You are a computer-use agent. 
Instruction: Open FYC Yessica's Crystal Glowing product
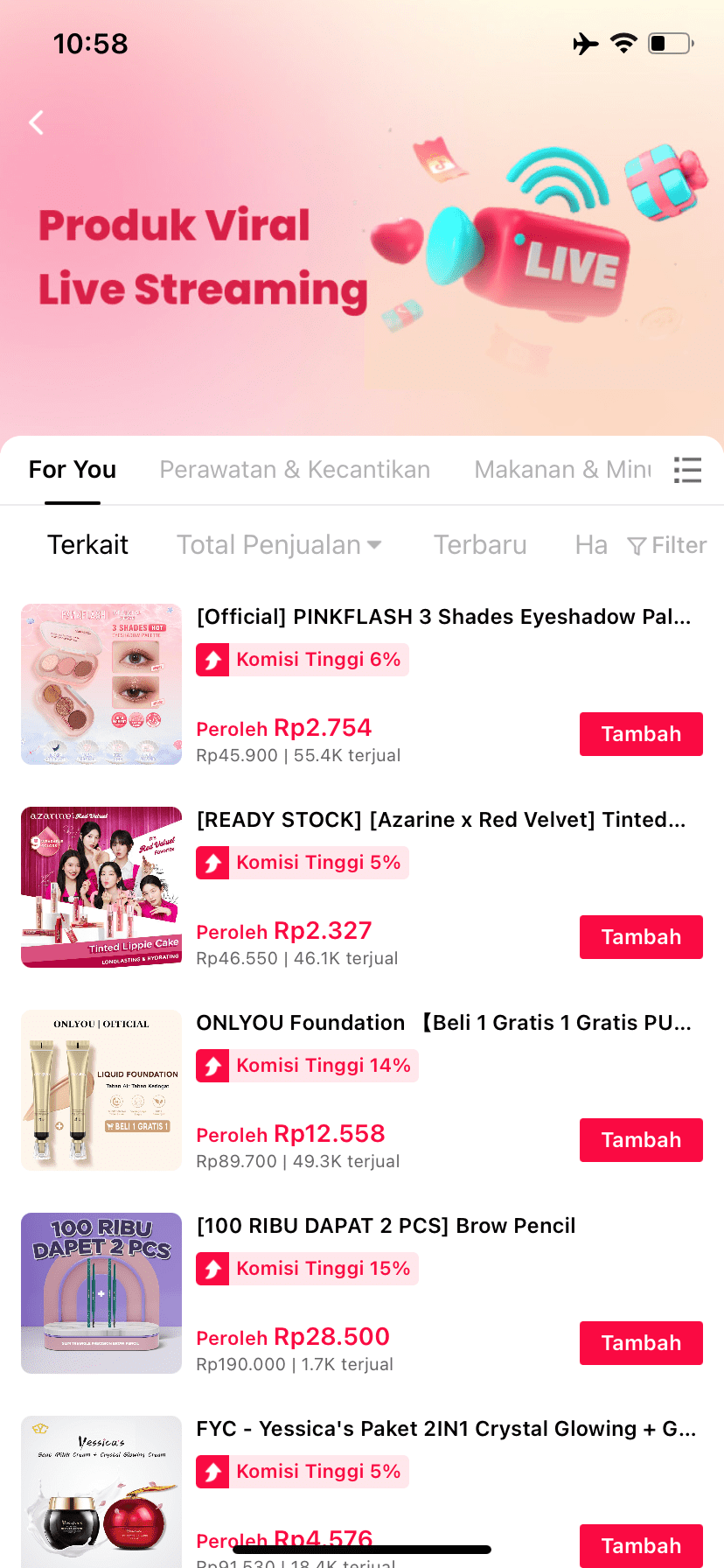tap(101, 1492)
